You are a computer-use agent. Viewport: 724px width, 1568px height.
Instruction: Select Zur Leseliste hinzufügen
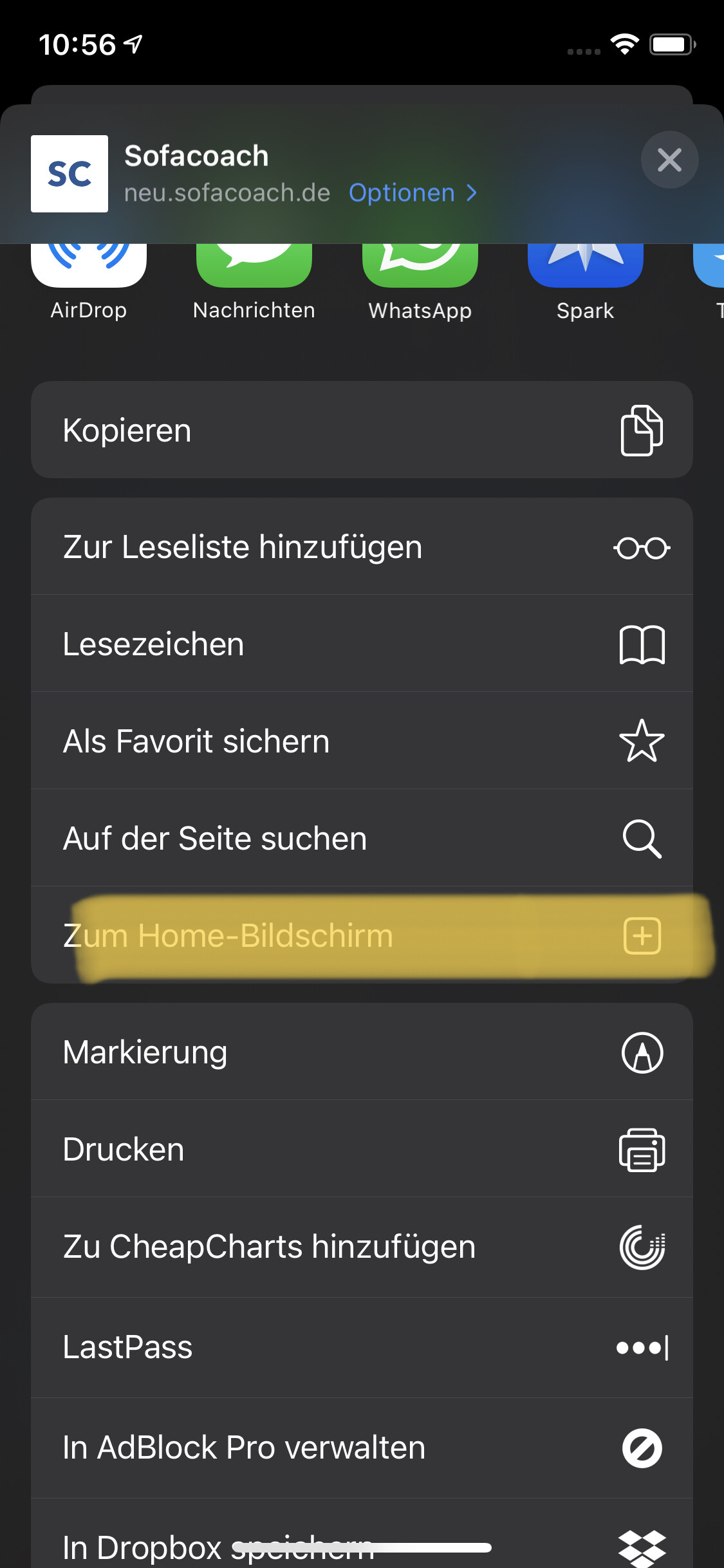(x=362, y=547)
